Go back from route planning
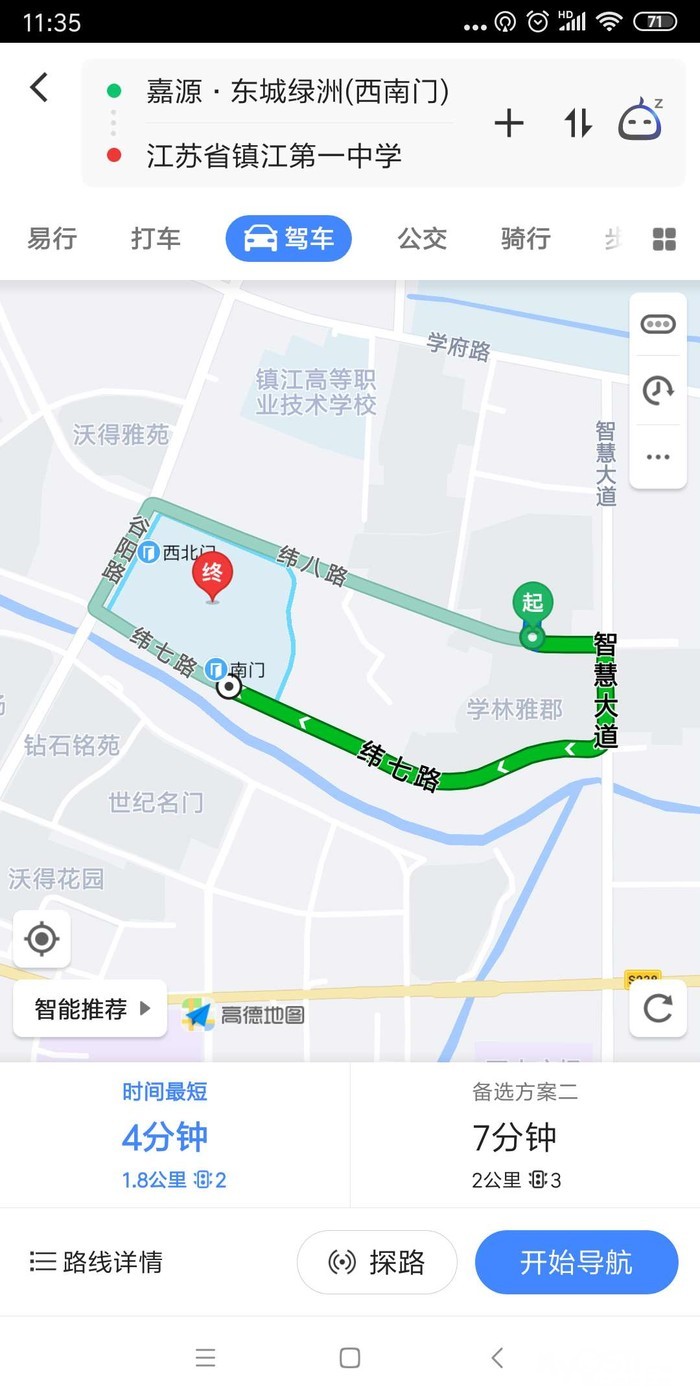The height and width of the screenshot is (1400, 700). tap(39, 88)
